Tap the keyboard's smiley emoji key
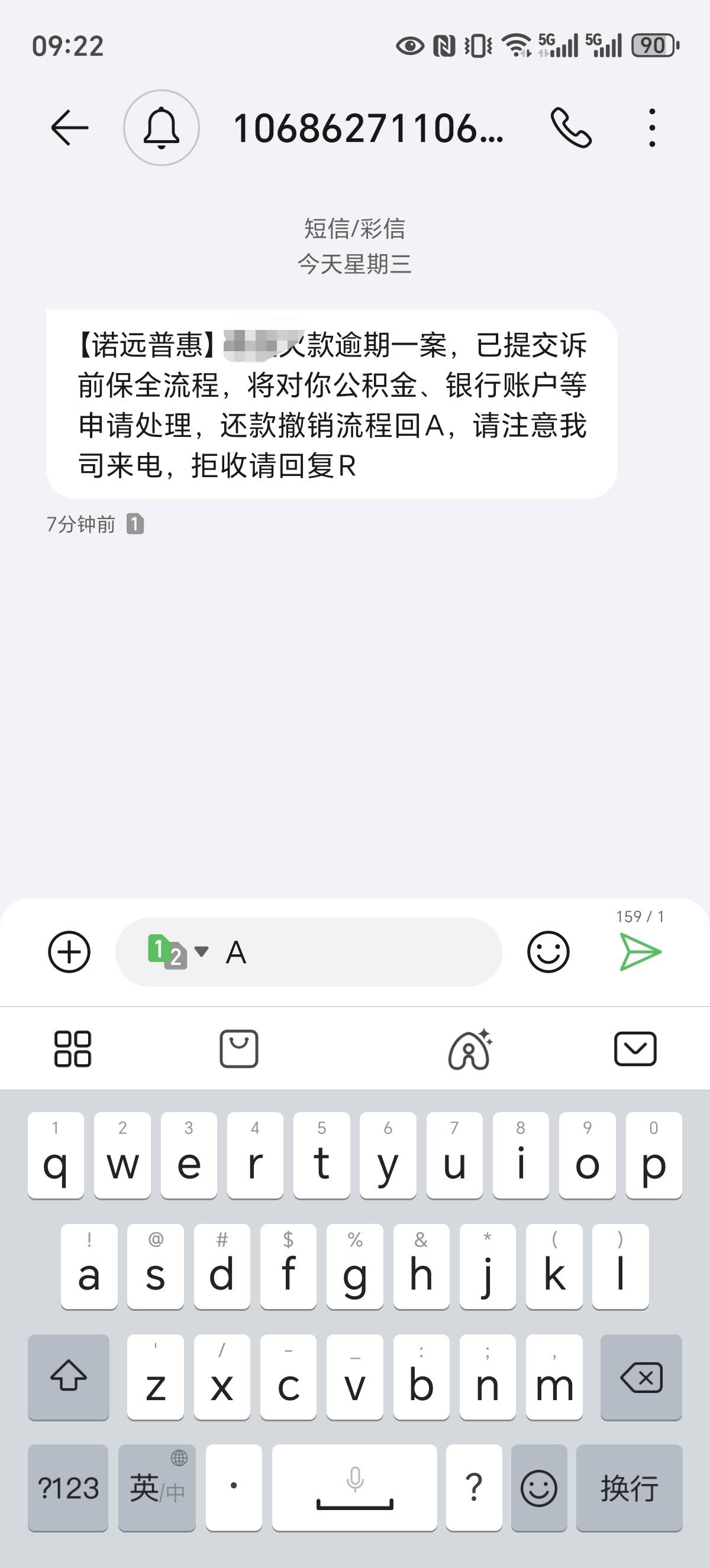 [x=539, y=1487]
